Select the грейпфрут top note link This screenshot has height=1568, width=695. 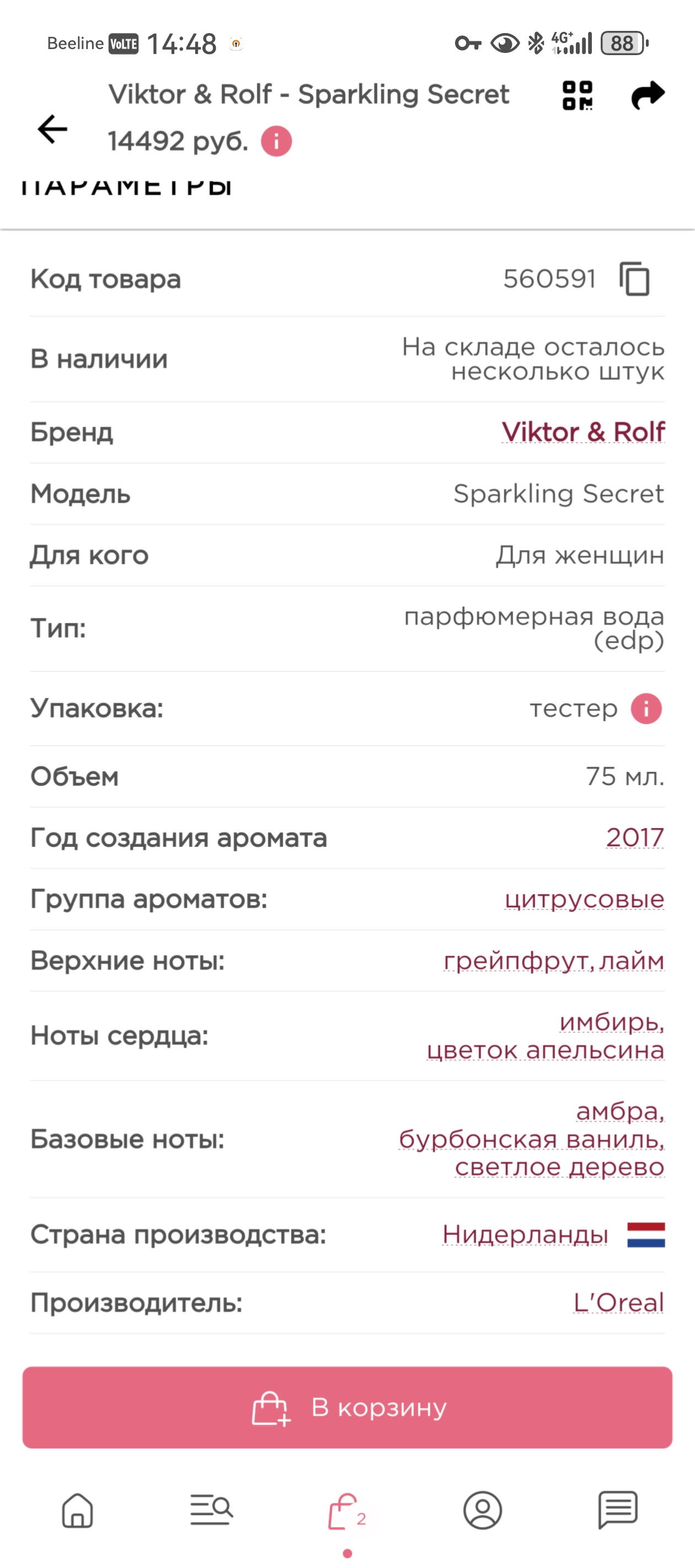(516, 960)
